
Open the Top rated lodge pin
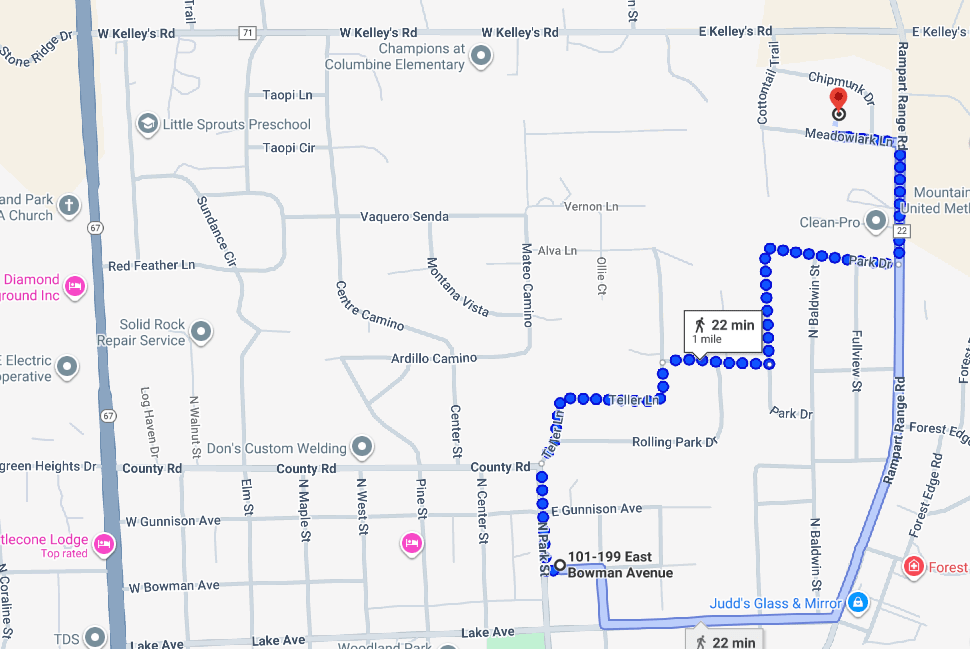click(x=103, y=545)
